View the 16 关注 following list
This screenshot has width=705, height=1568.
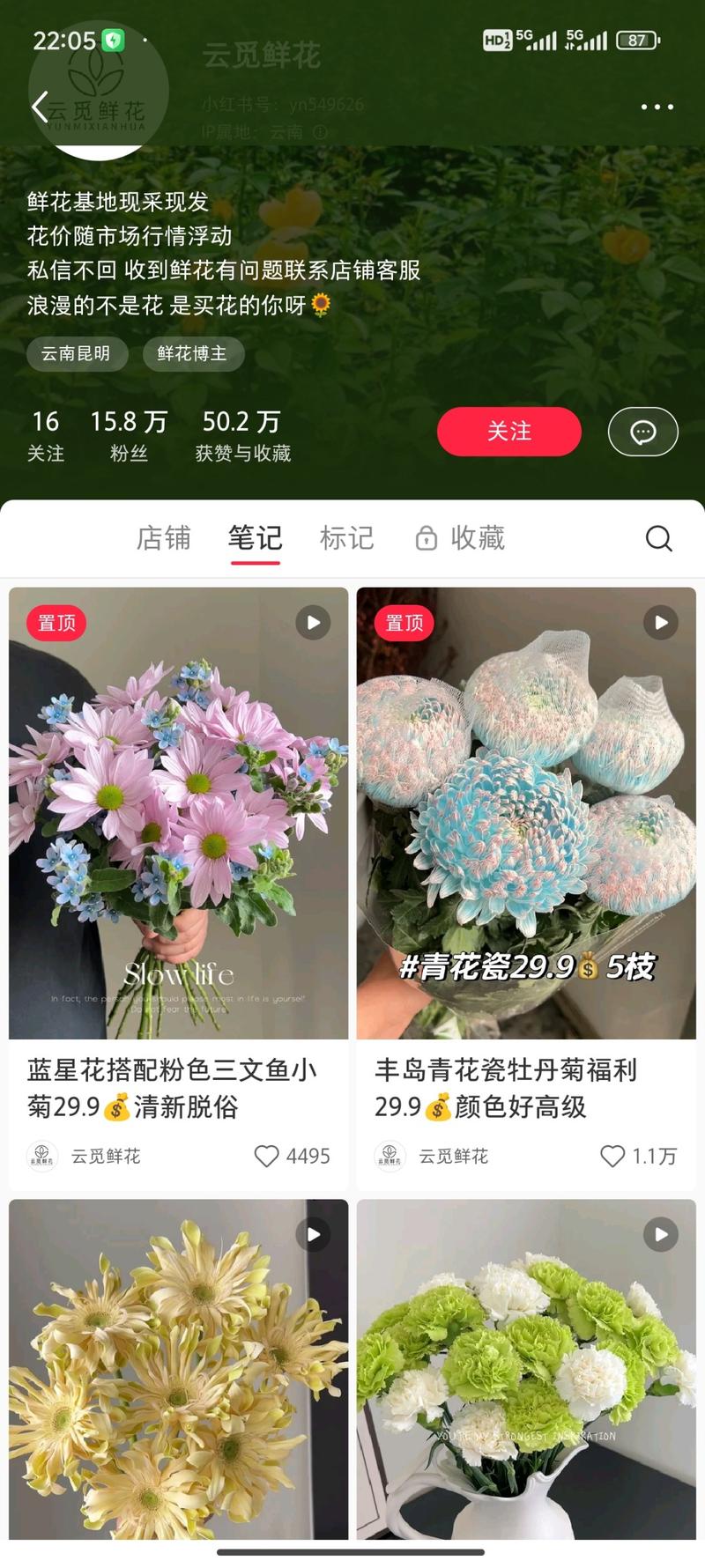pos(45,435)
